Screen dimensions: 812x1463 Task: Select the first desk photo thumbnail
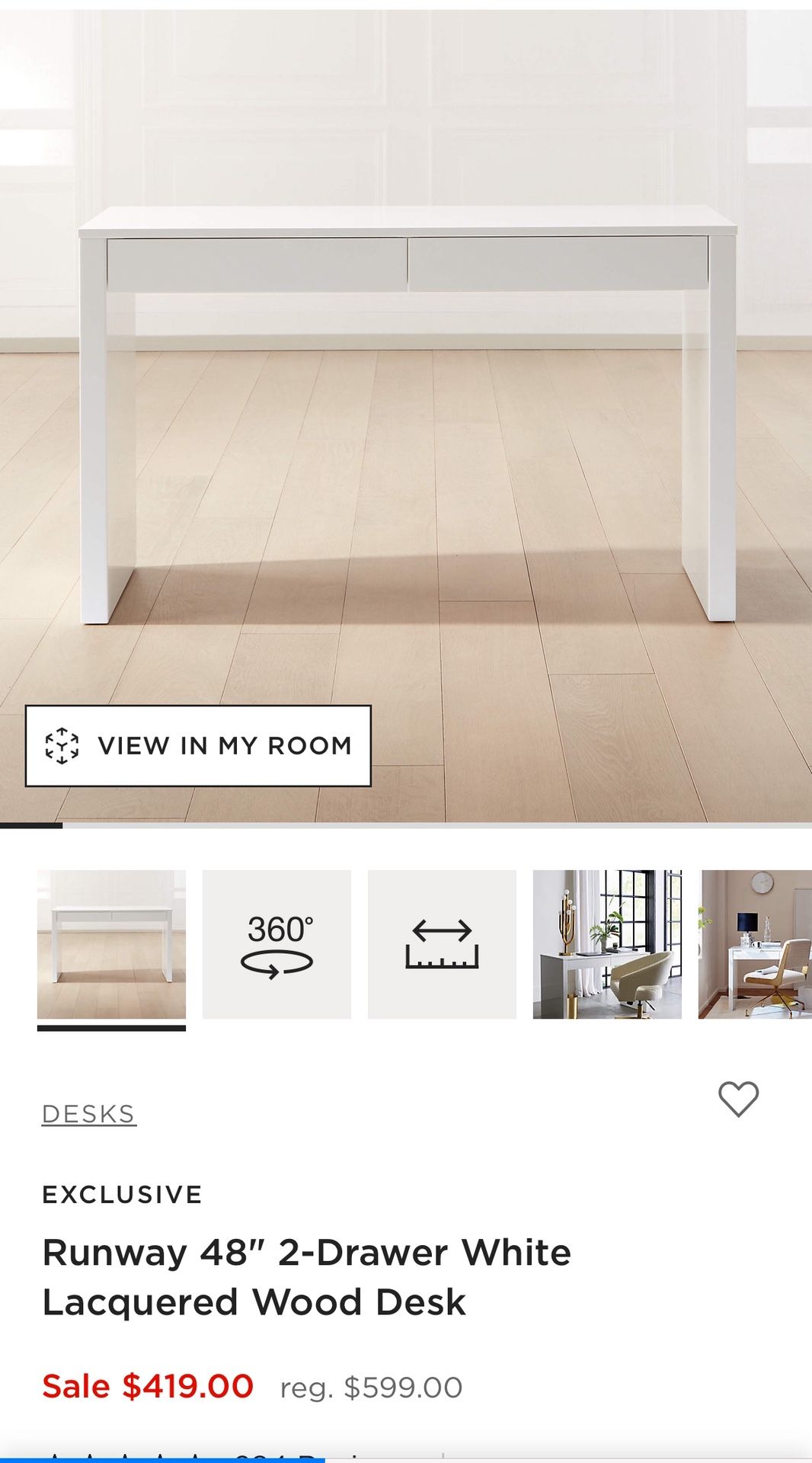click(x=111, y=944)
